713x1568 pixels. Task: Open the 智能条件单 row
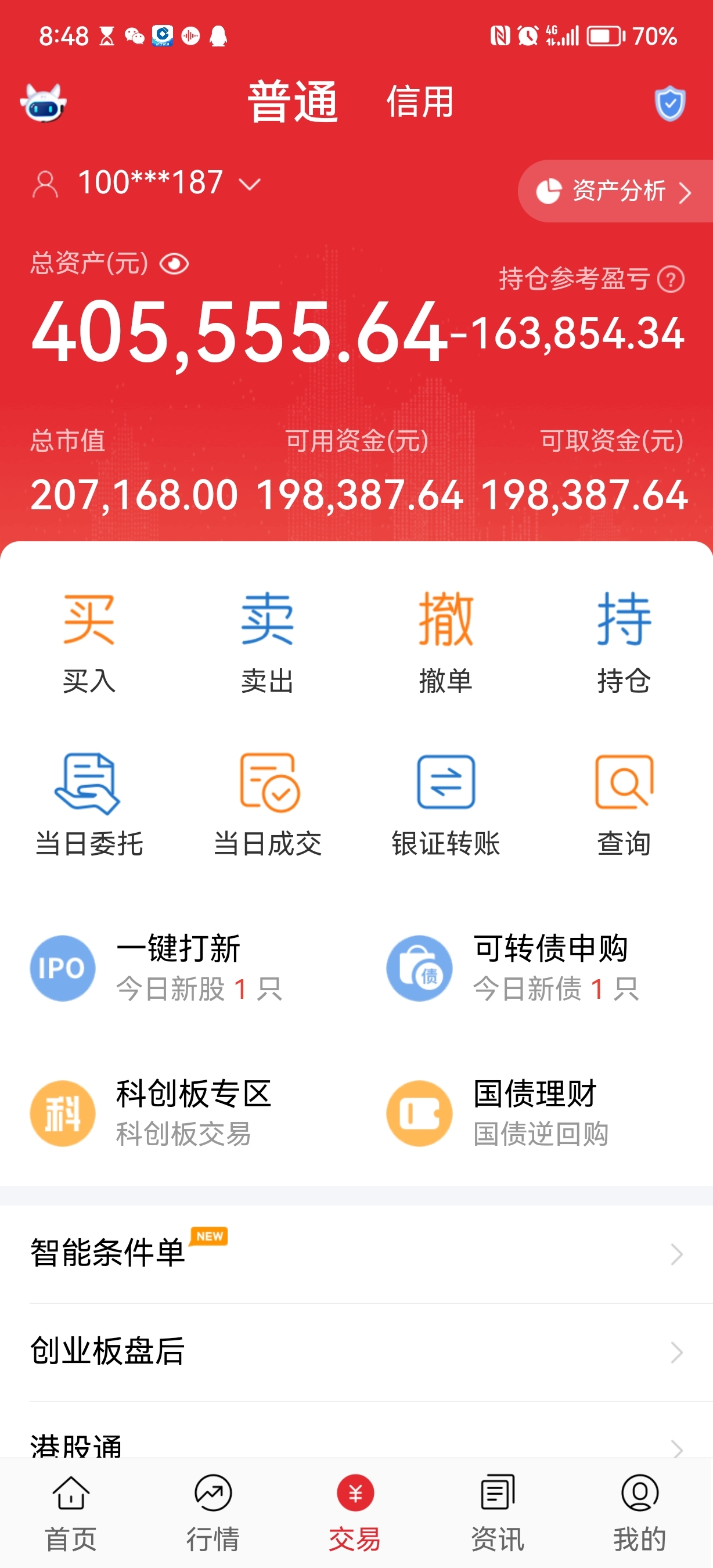(x=356, y=1254)
